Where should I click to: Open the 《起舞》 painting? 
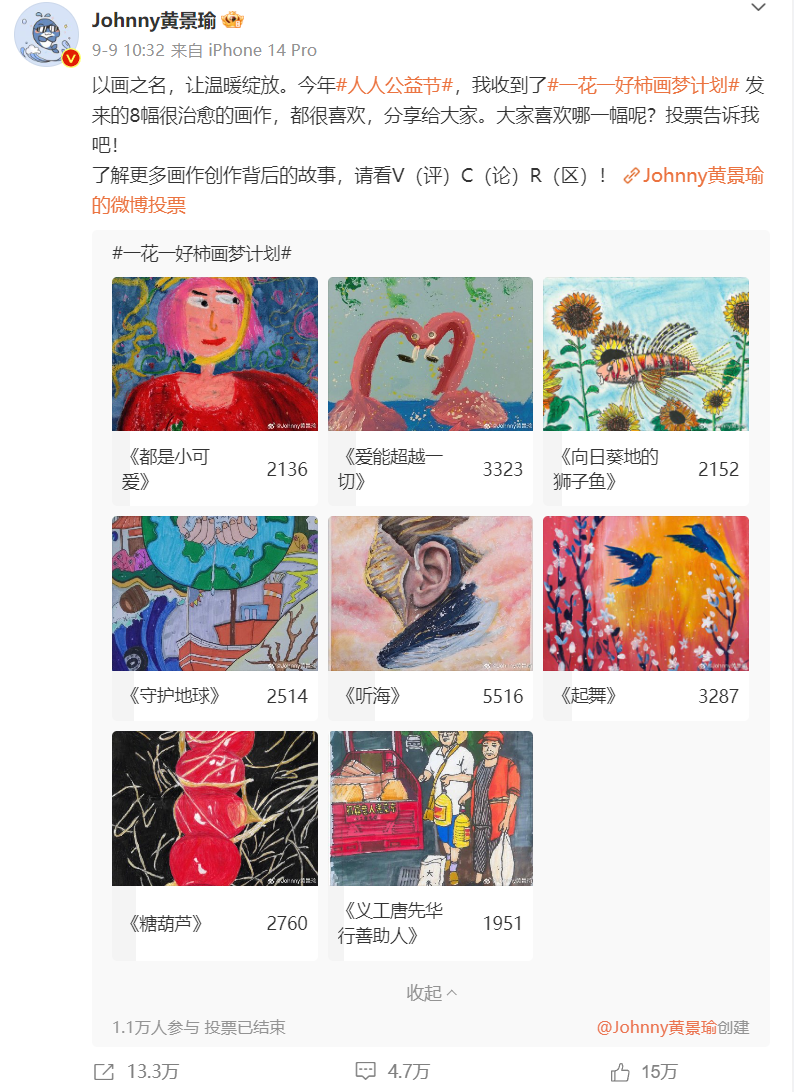(x=645, y=593)
